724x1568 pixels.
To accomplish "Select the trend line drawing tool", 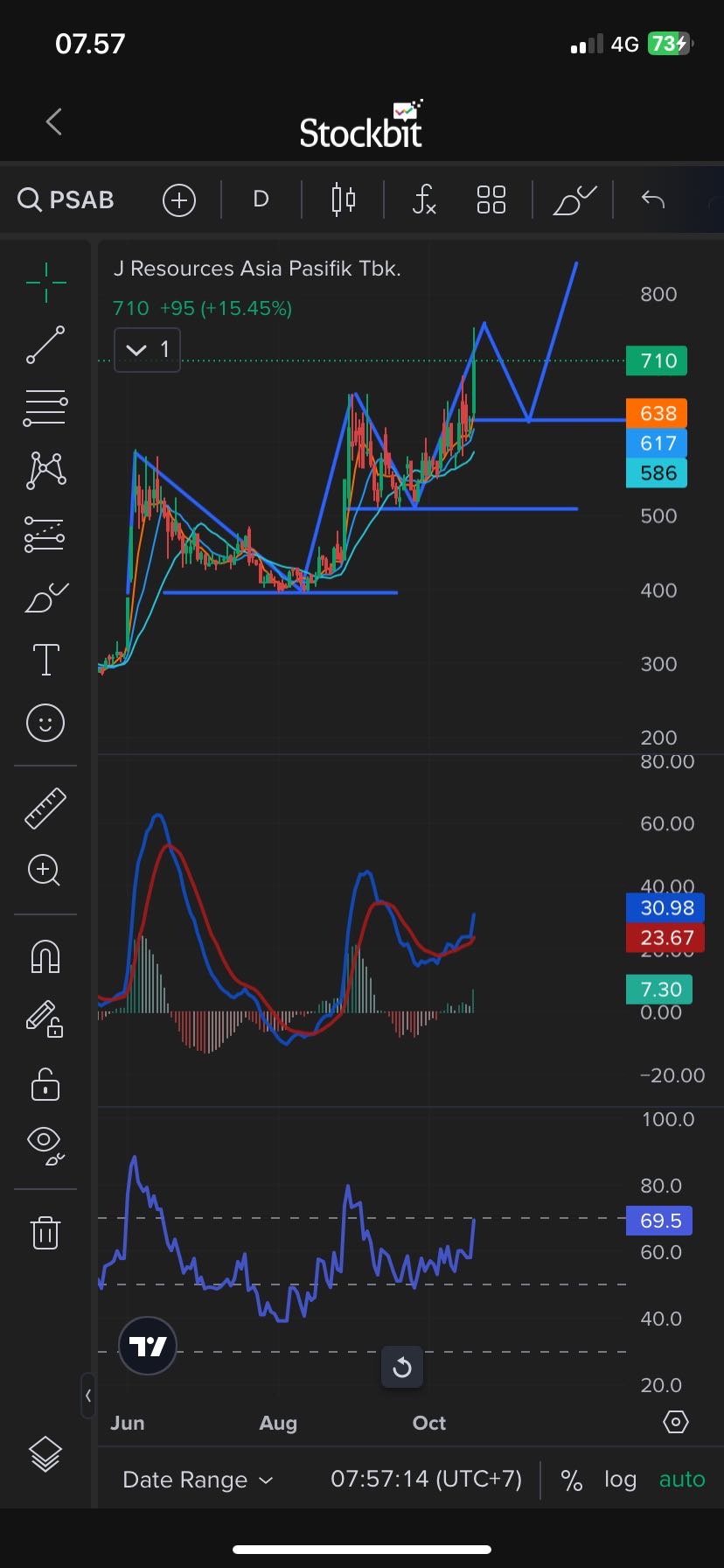I will click(45, 345).
